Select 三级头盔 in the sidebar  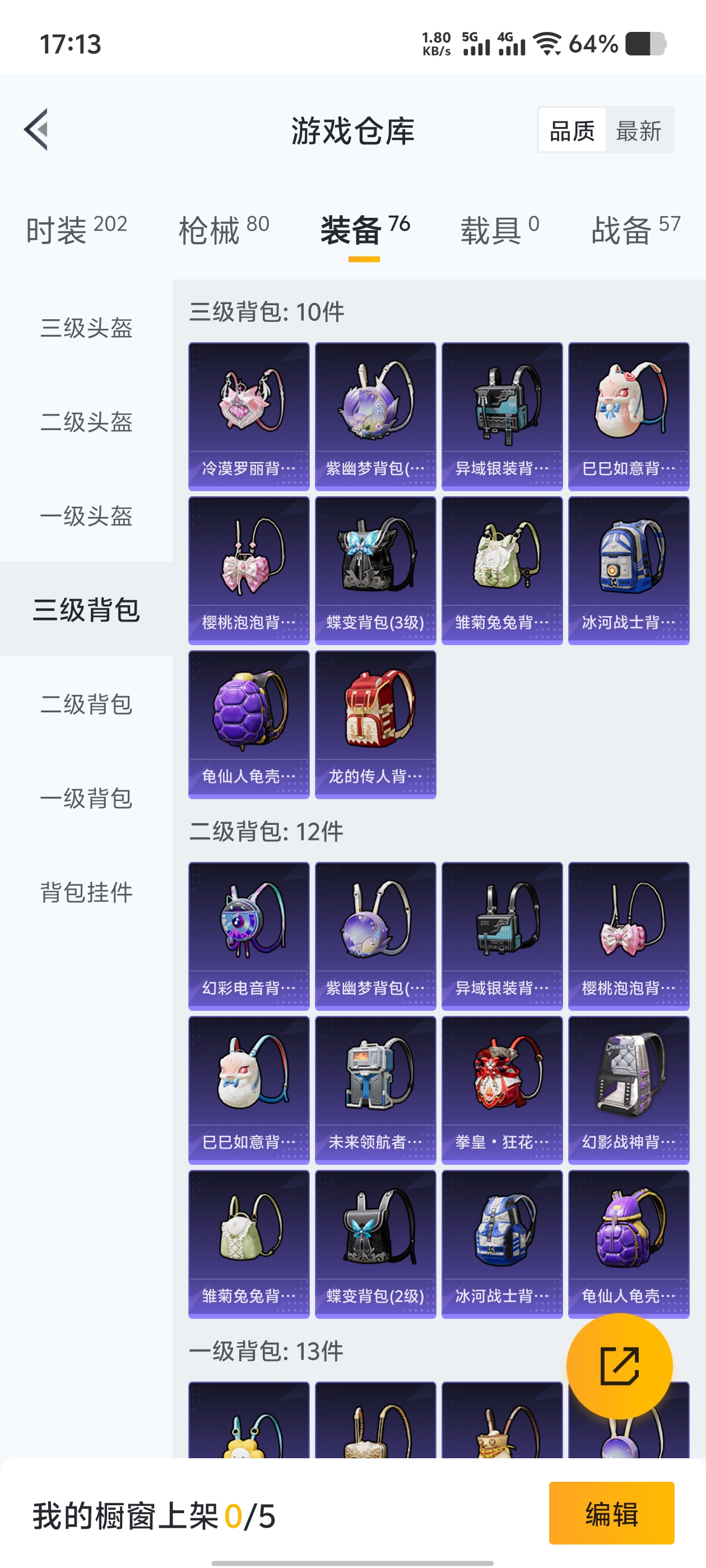[x=86, y=328]
